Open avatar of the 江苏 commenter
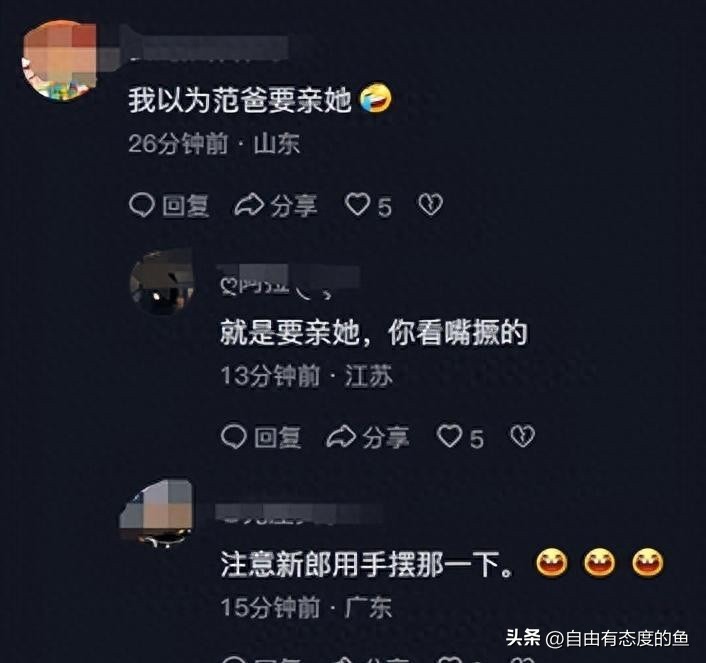The width and height of the screenshot is (706, 663). click(161, 282)
